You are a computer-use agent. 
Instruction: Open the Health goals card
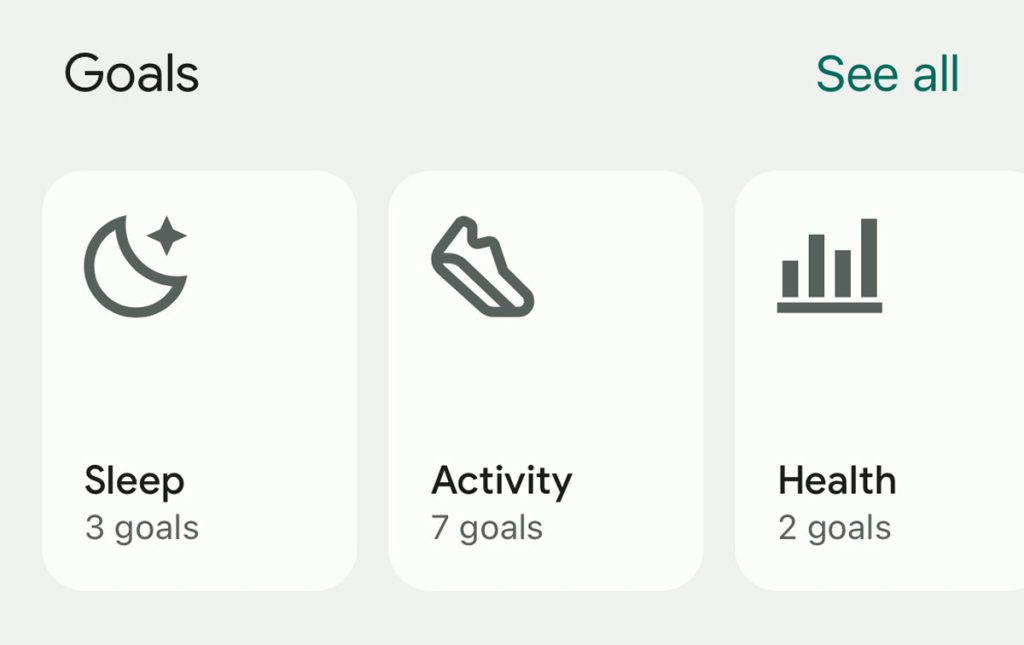[880, 380]
